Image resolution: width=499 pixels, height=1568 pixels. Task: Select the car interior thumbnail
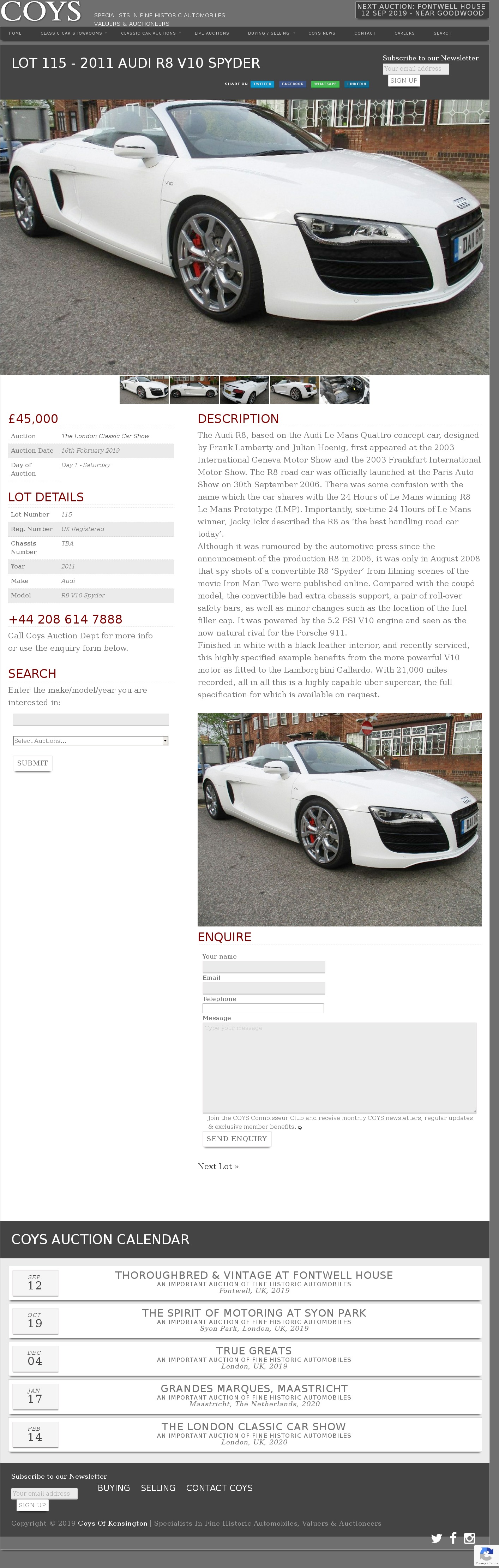click(x=344, y=389)
